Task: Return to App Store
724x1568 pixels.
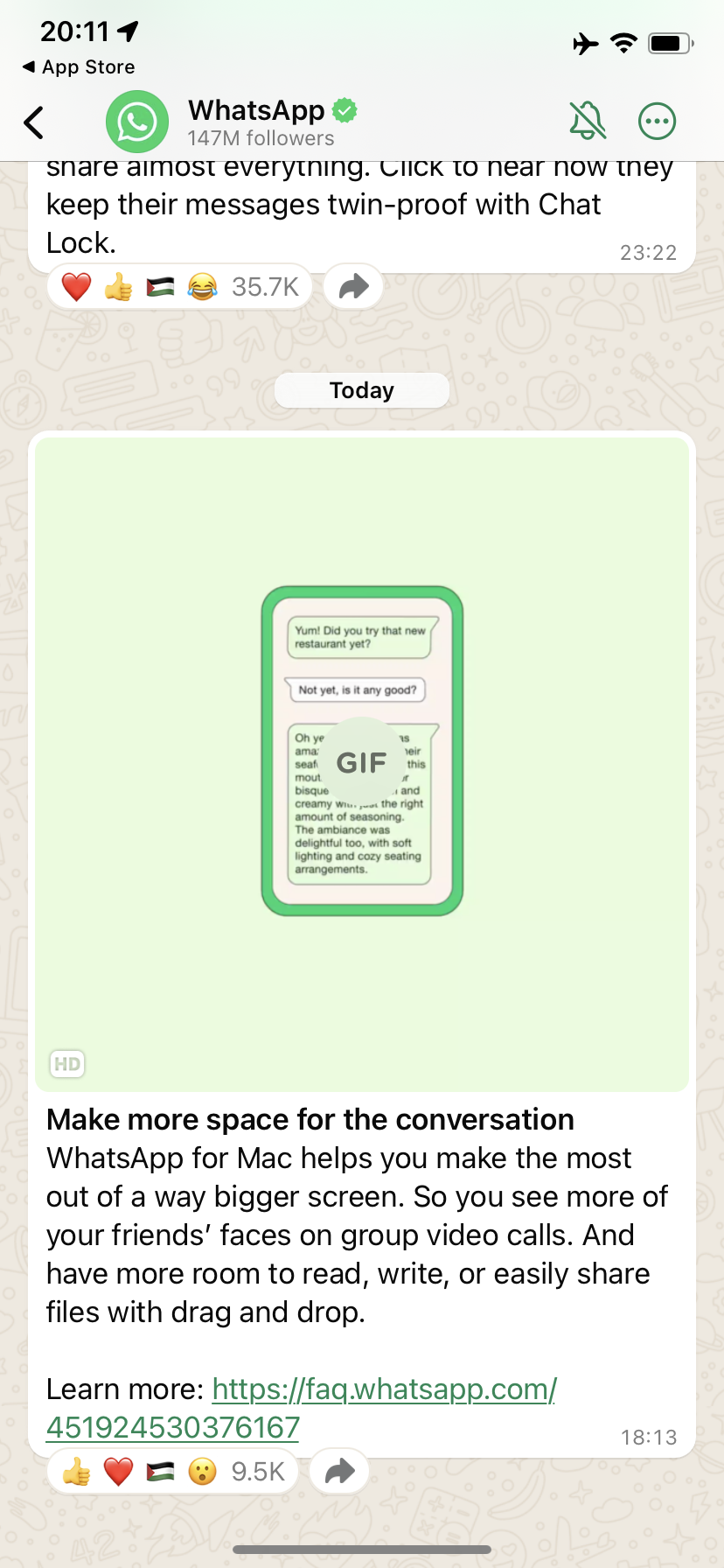Action: click(79, 67)
